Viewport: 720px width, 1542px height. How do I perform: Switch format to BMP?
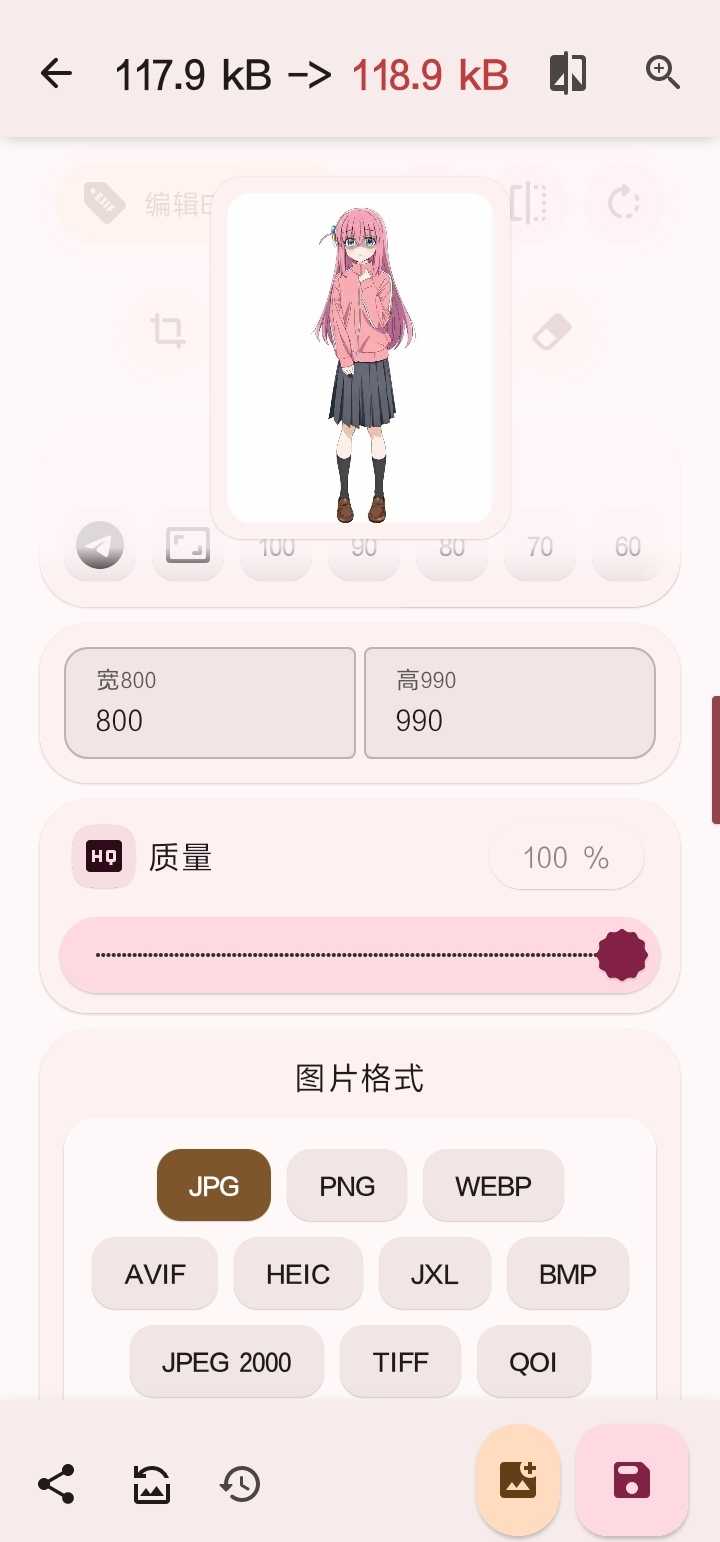(568, 1274)
